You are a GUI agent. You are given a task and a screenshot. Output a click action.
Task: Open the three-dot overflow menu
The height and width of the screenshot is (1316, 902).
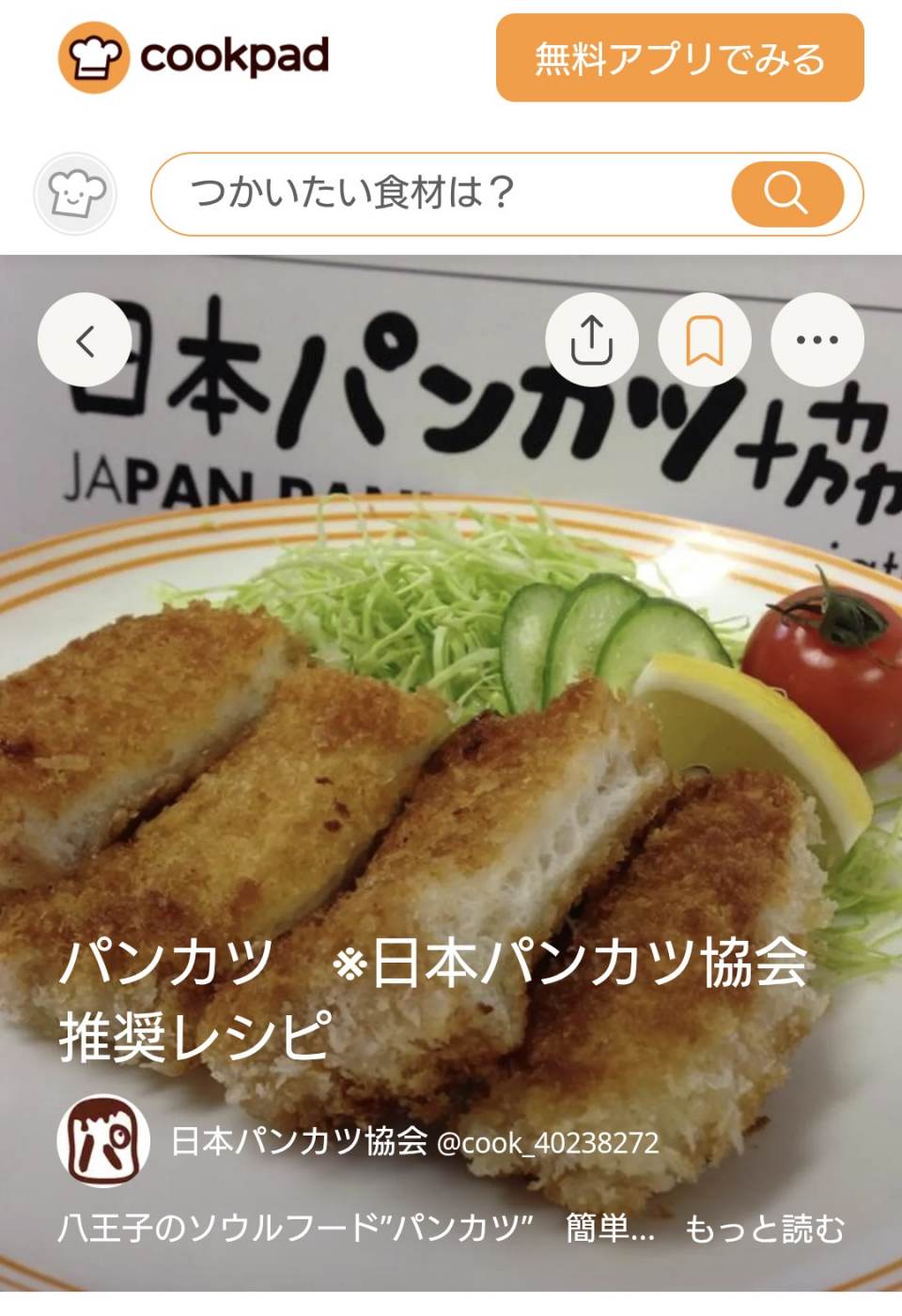tap(817, 340)
